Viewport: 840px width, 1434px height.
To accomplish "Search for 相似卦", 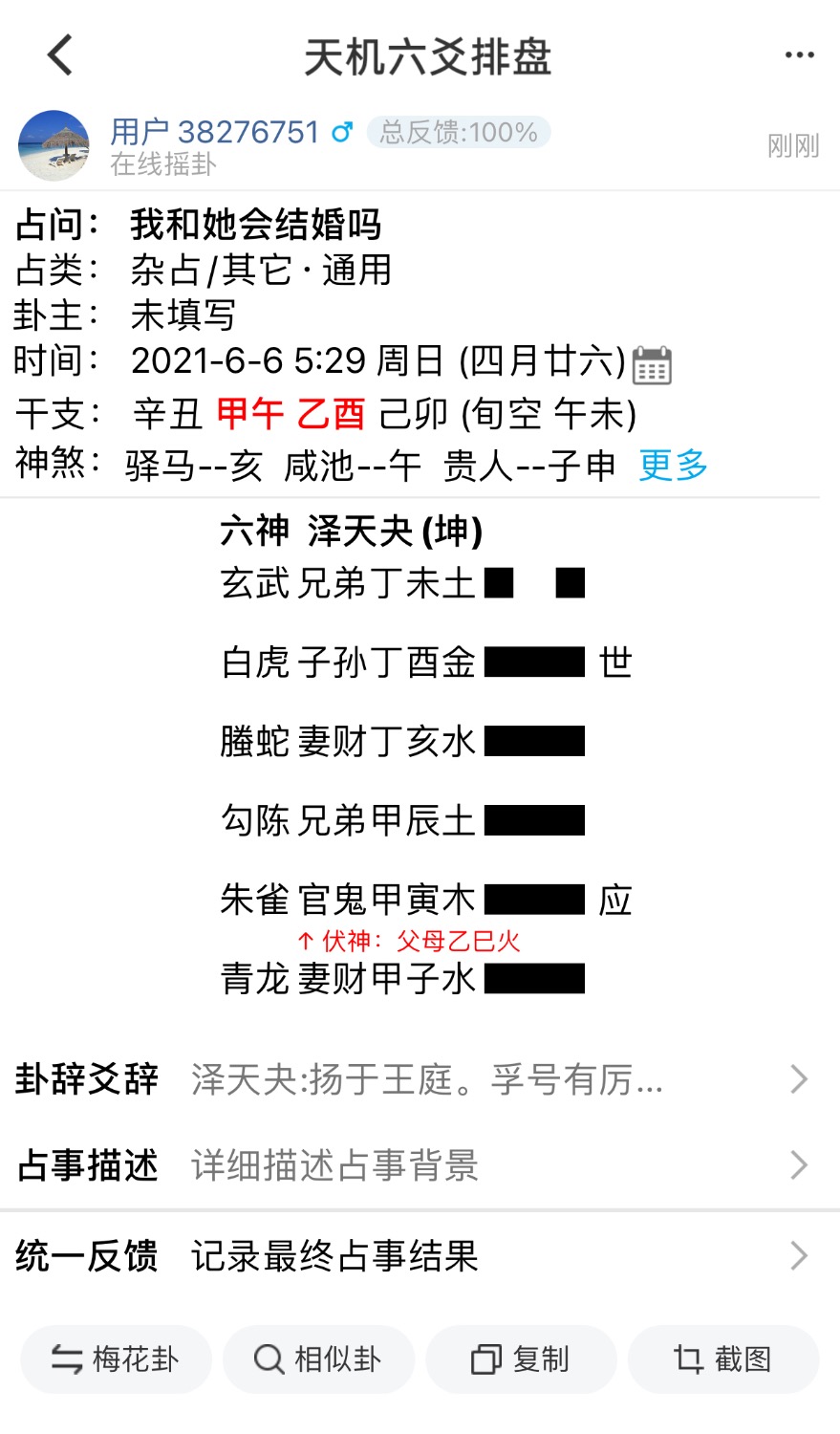I will pyautogui.click(x=319, y=1359).
